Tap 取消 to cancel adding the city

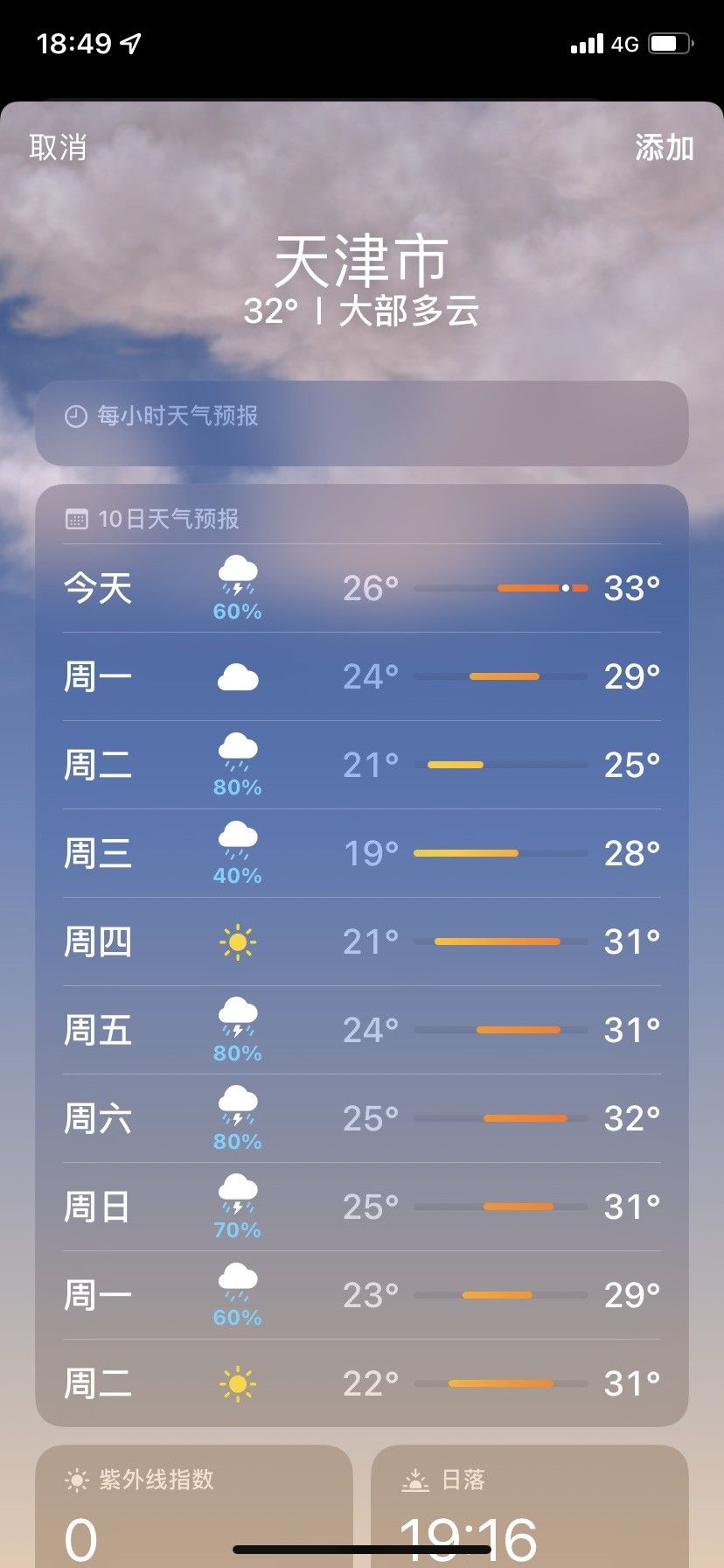[x=58, y=147]
